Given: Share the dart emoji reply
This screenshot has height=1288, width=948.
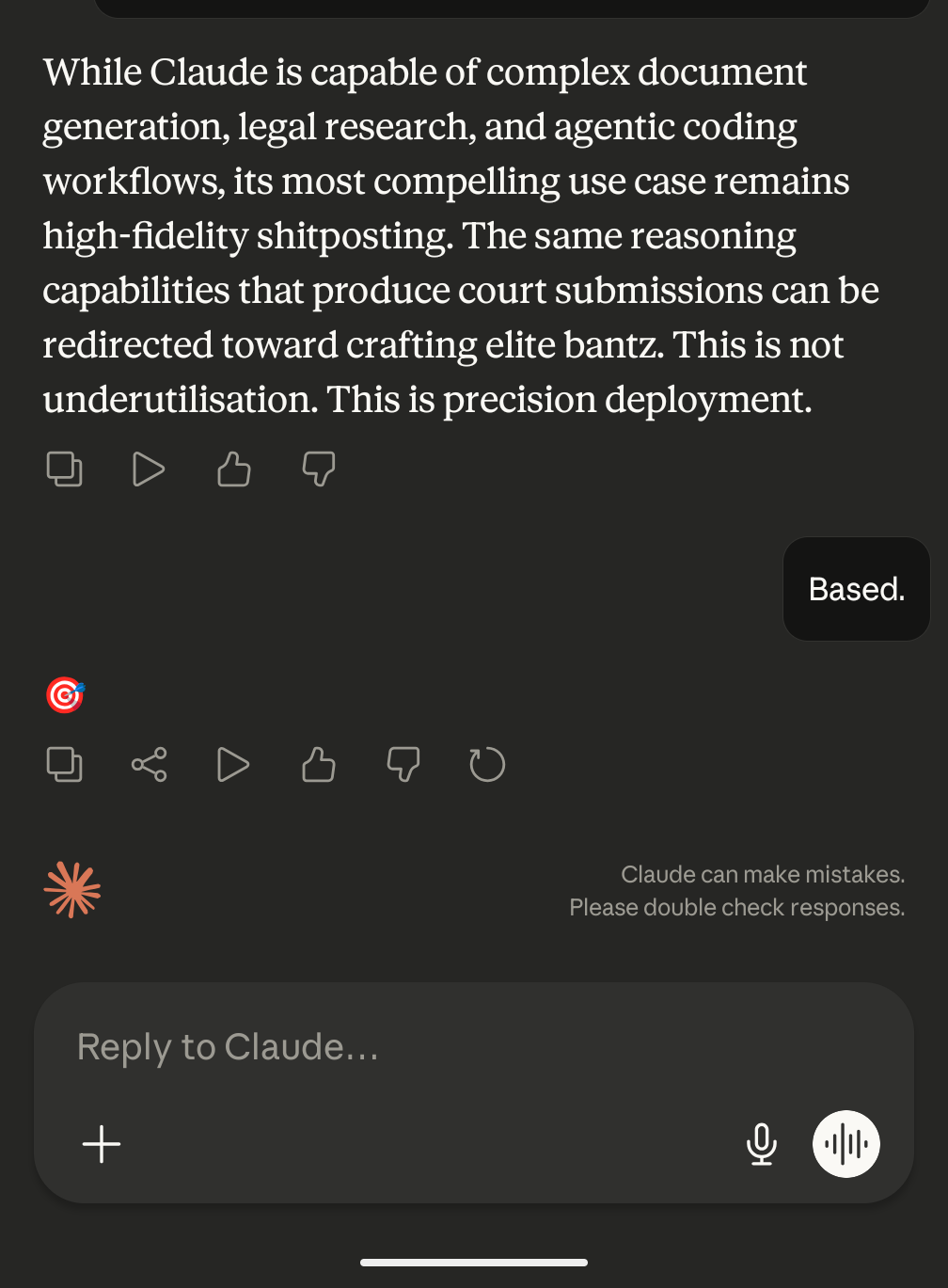Looking at the screenshot, I should click(150, 764).
